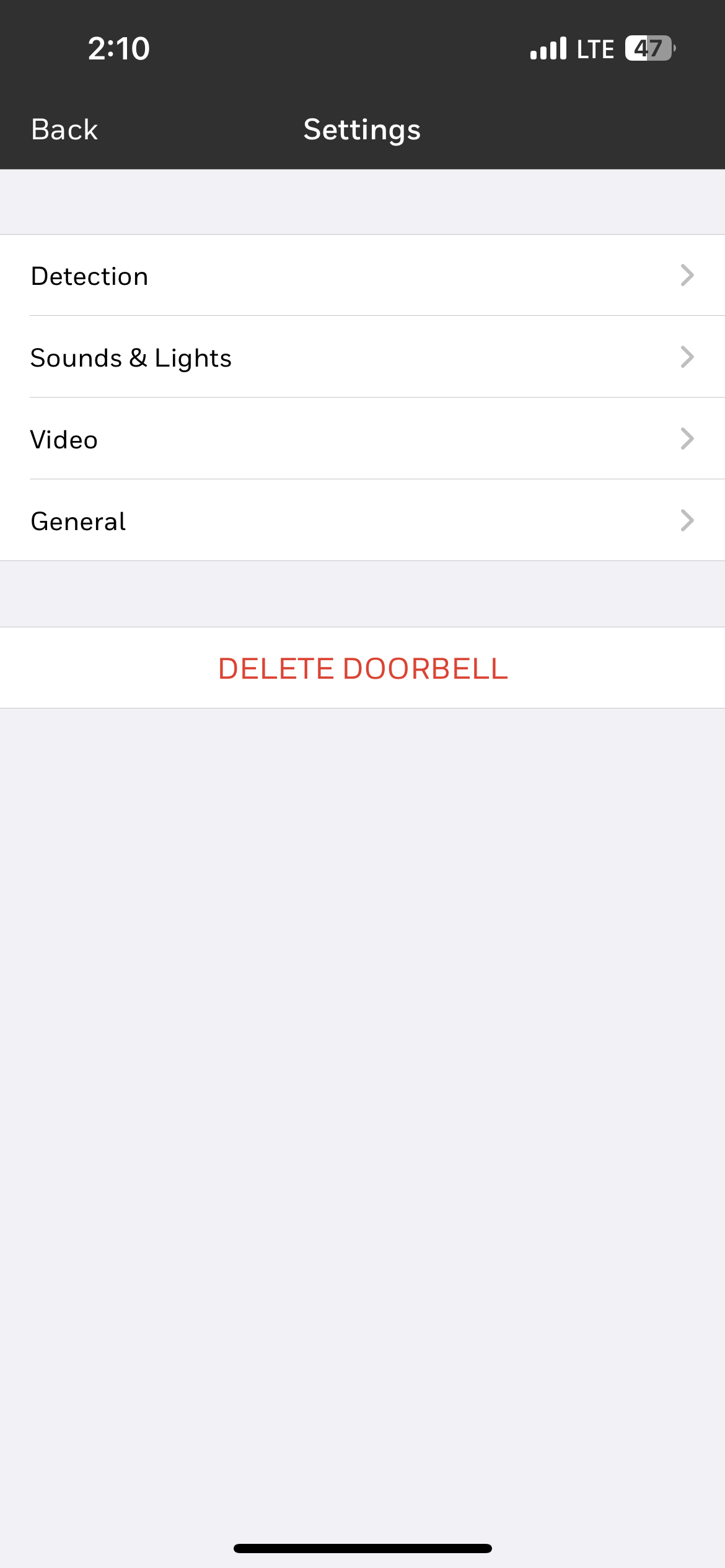Open Detection settings
Image resolution: width=725 pixels, height=1568 pixels.
(362, 276)
